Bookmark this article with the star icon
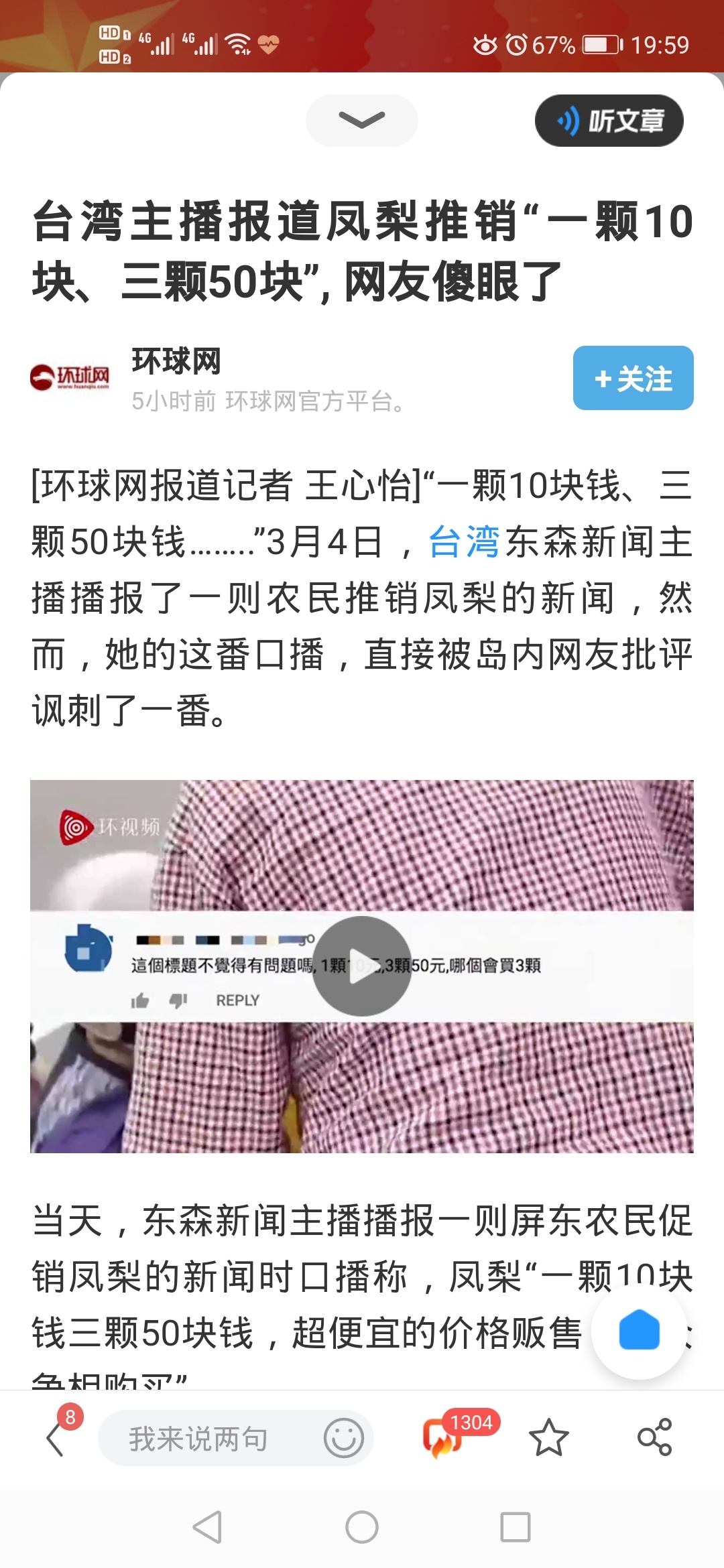This screenshot has height=1568, width=724. (548, 1438)
